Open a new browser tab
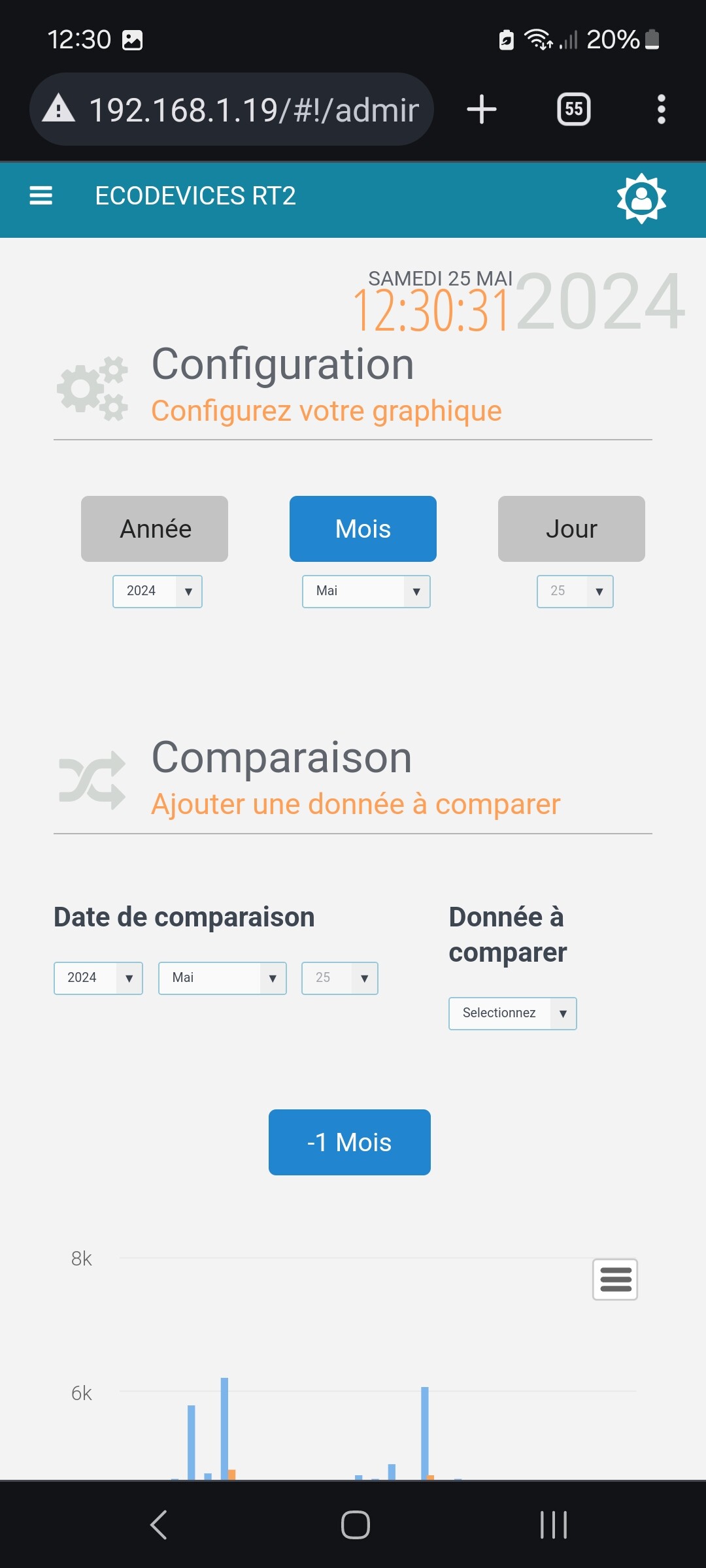The height and width of the screenshot is (1568, 706). (x=482, y=109)
